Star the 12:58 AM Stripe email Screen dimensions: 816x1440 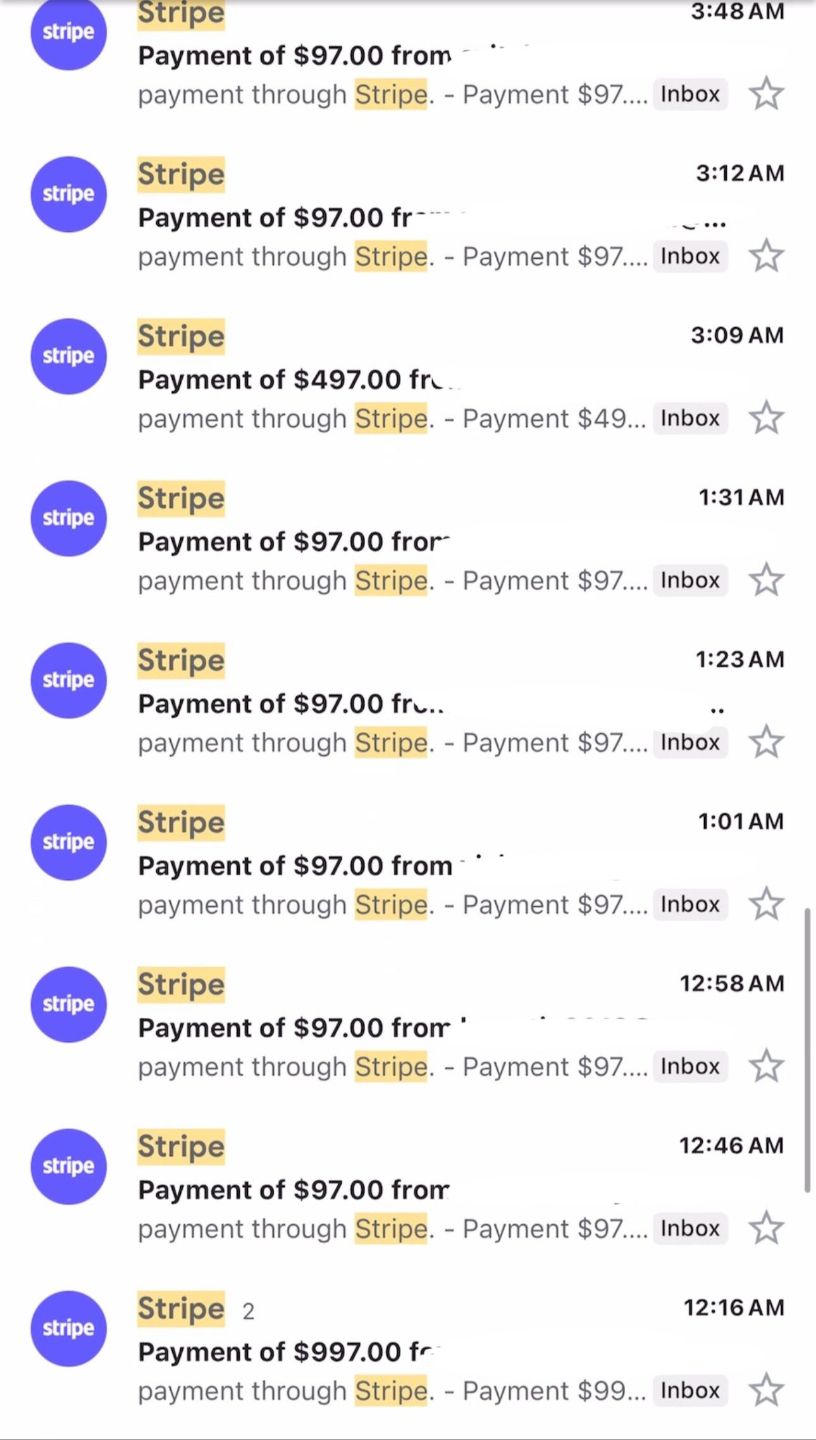tap(766, 1066)
